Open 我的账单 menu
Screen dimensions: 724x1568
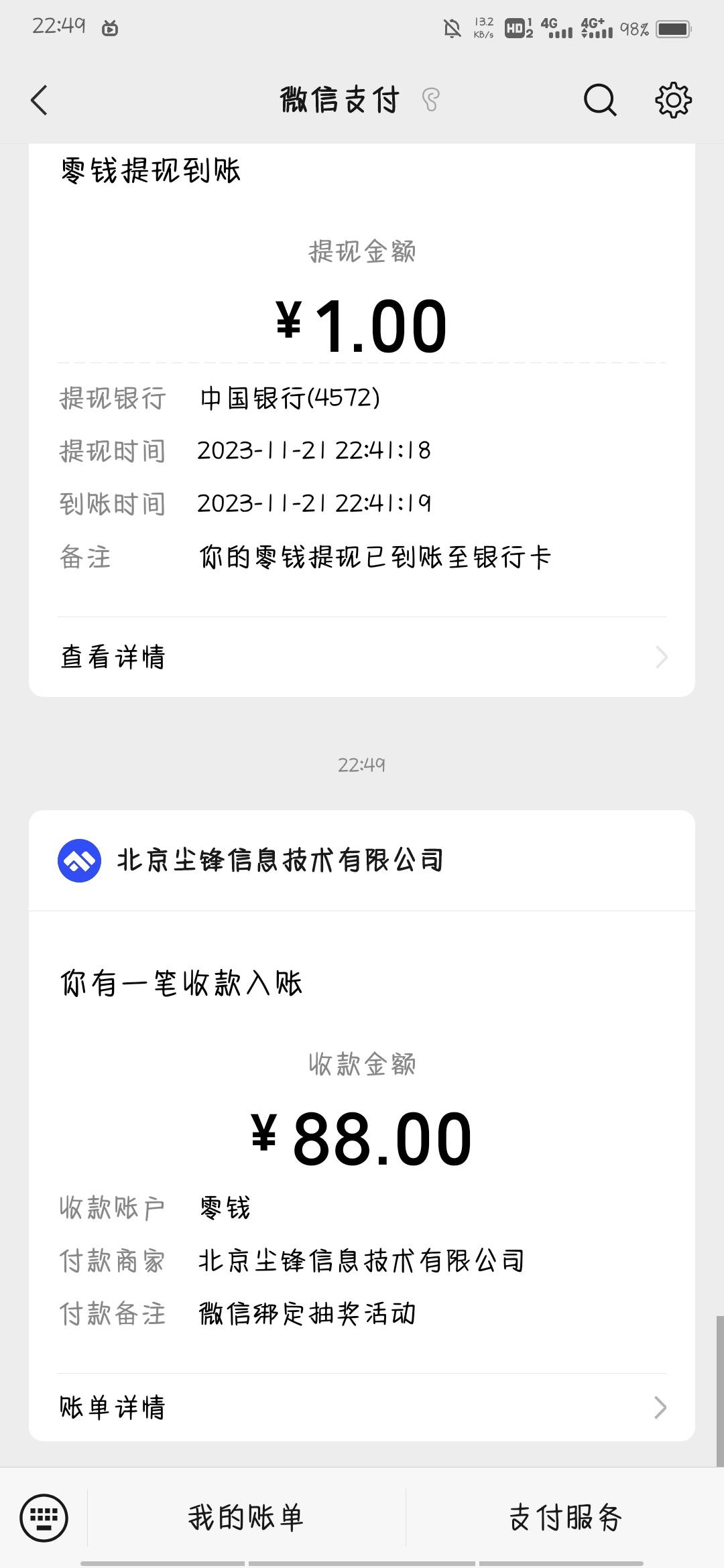tap(246, 1518)
